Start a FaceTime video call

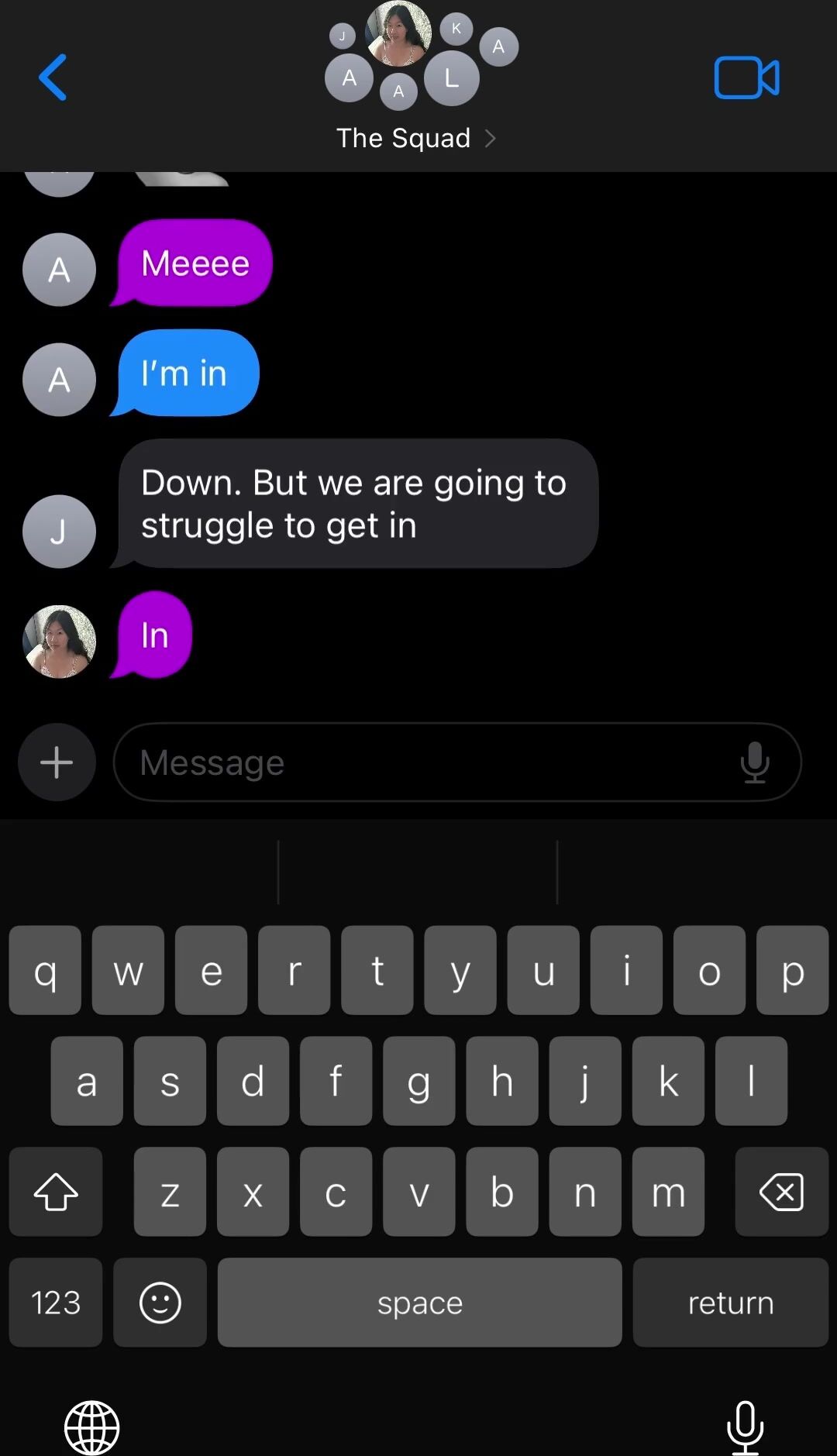746,77
